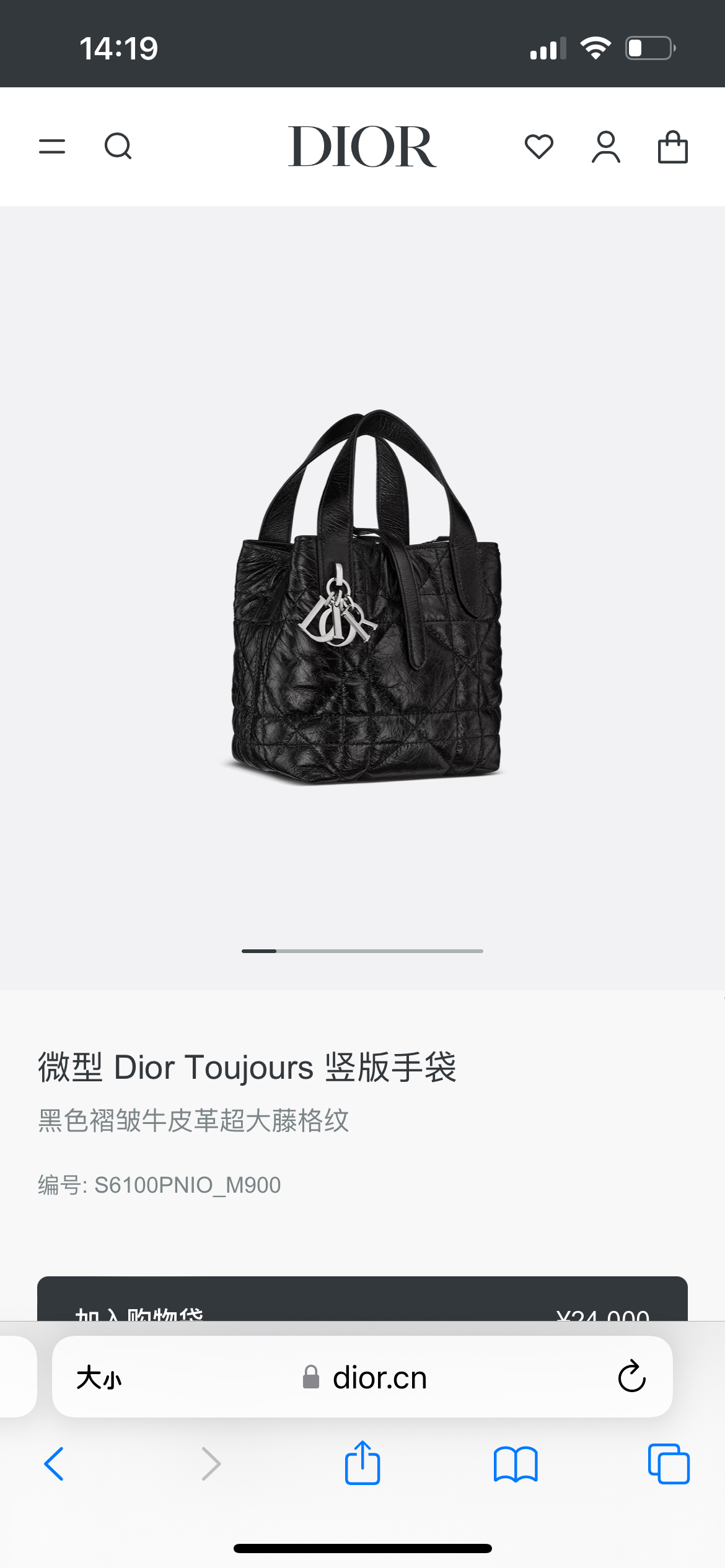The image size is (725, 1568).
Task: Add bag to cart via 加入购物袋
Action: (x=362, y=1300)
